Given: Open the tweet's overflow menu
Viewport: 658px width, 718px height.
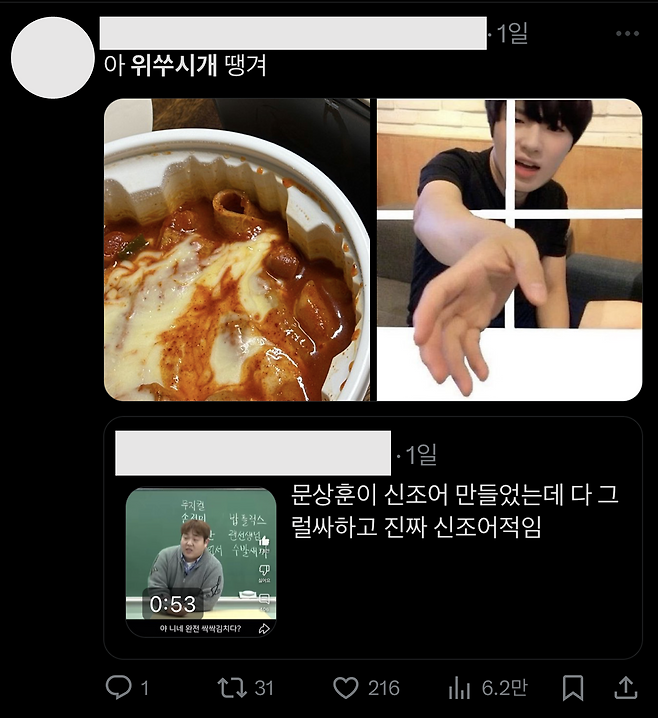Looking at the screenshot, I should (627, 34).
